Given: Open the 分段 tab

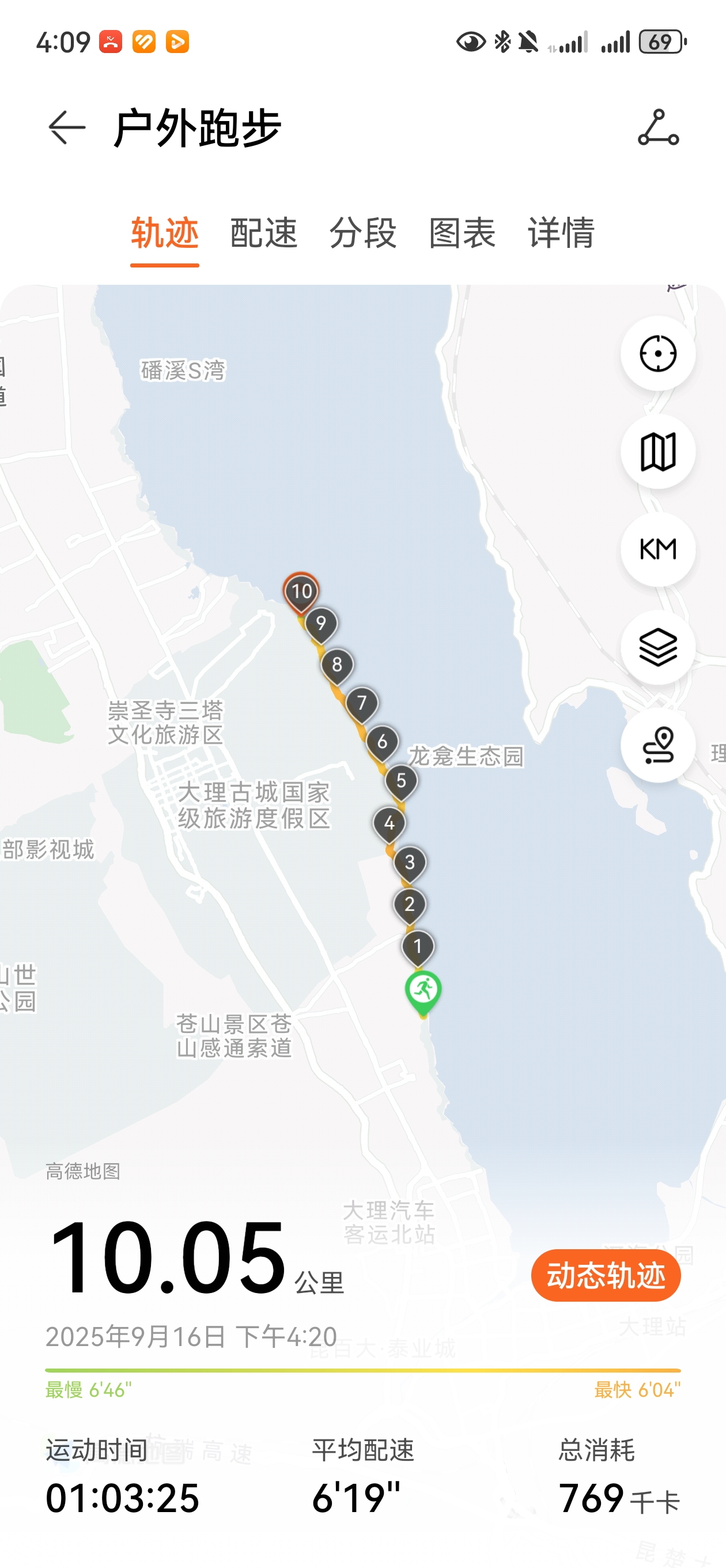Looking at the screenshot, I should [x=362, y=233].
